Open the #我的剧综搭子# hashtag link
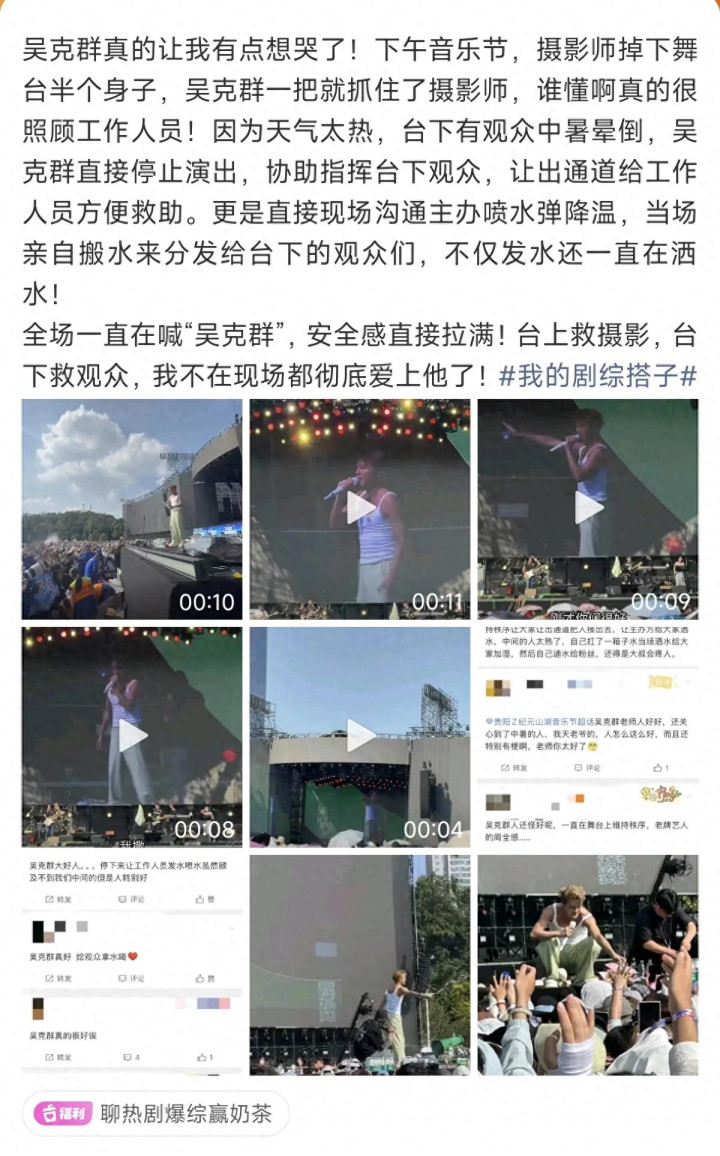This screenshot has height=1156, width=720. coord(598,376)
